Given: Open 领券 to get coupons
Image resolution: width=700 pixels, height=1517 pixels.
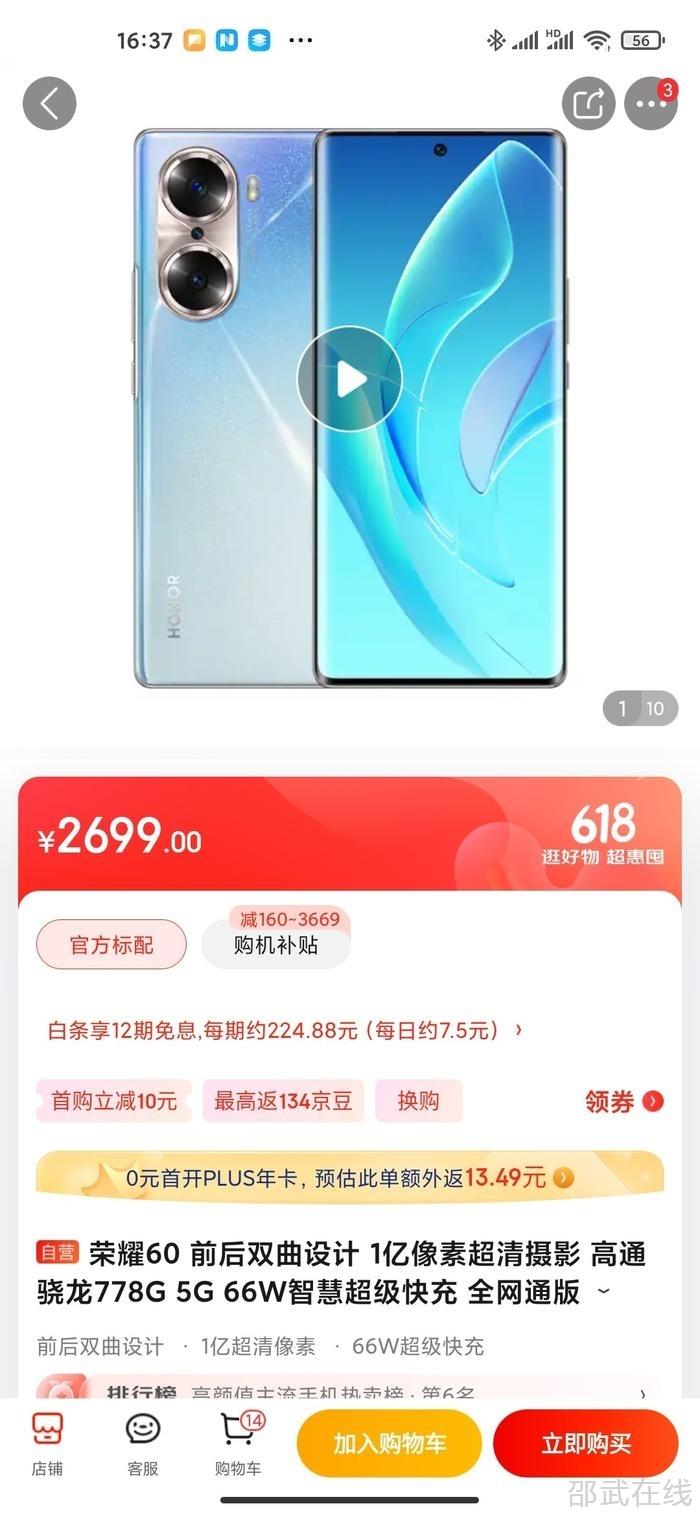Looking at the screenshot, I should coord(623,1101).
